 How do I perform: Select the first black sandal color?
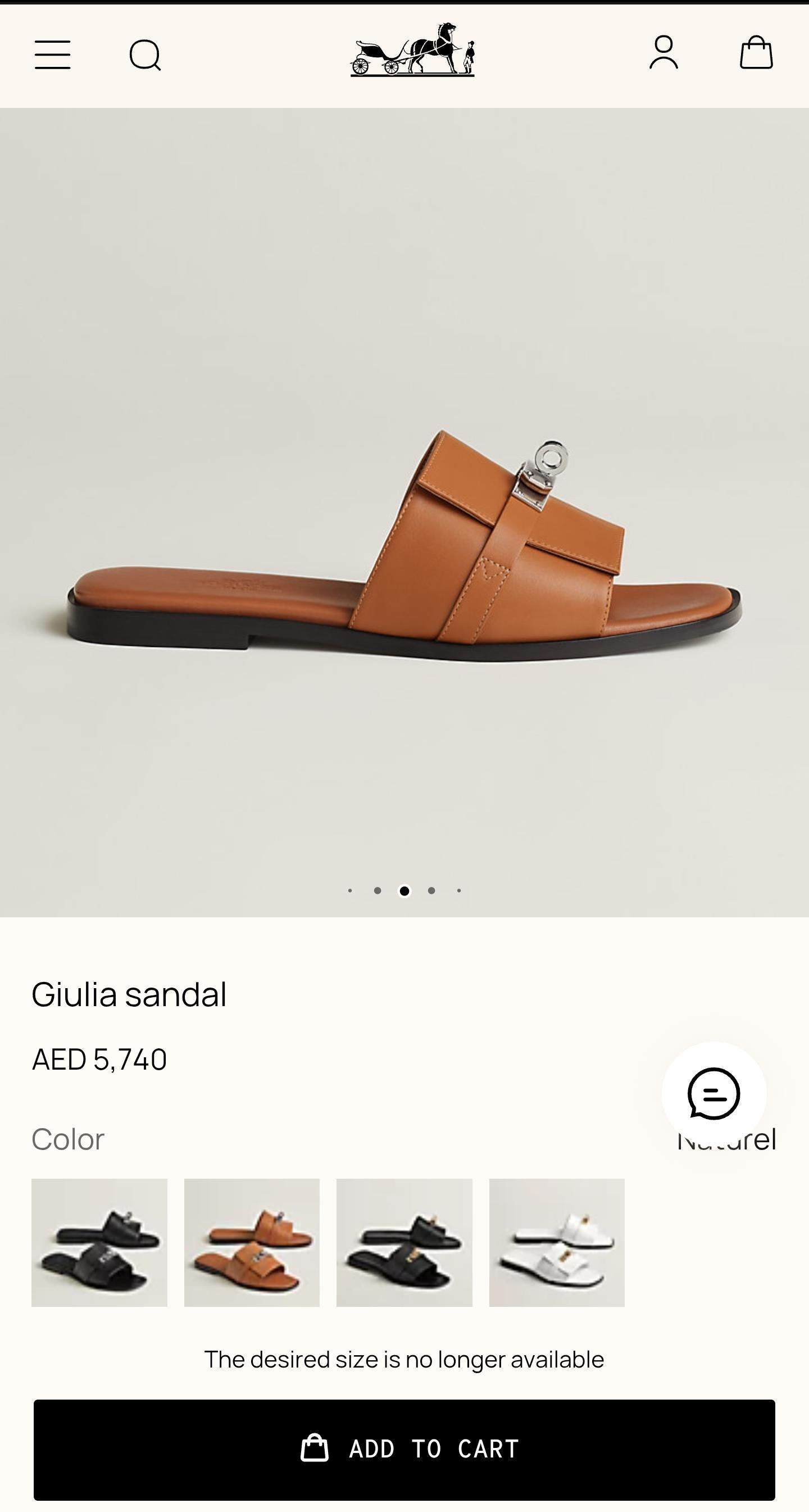point(99,1243)
